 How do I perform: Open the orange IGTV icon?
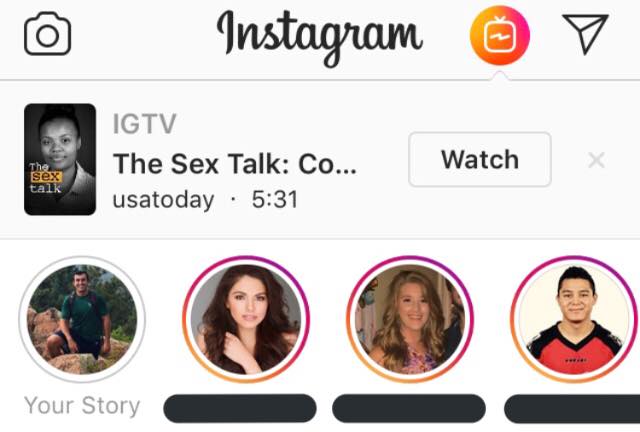(499, 37)
